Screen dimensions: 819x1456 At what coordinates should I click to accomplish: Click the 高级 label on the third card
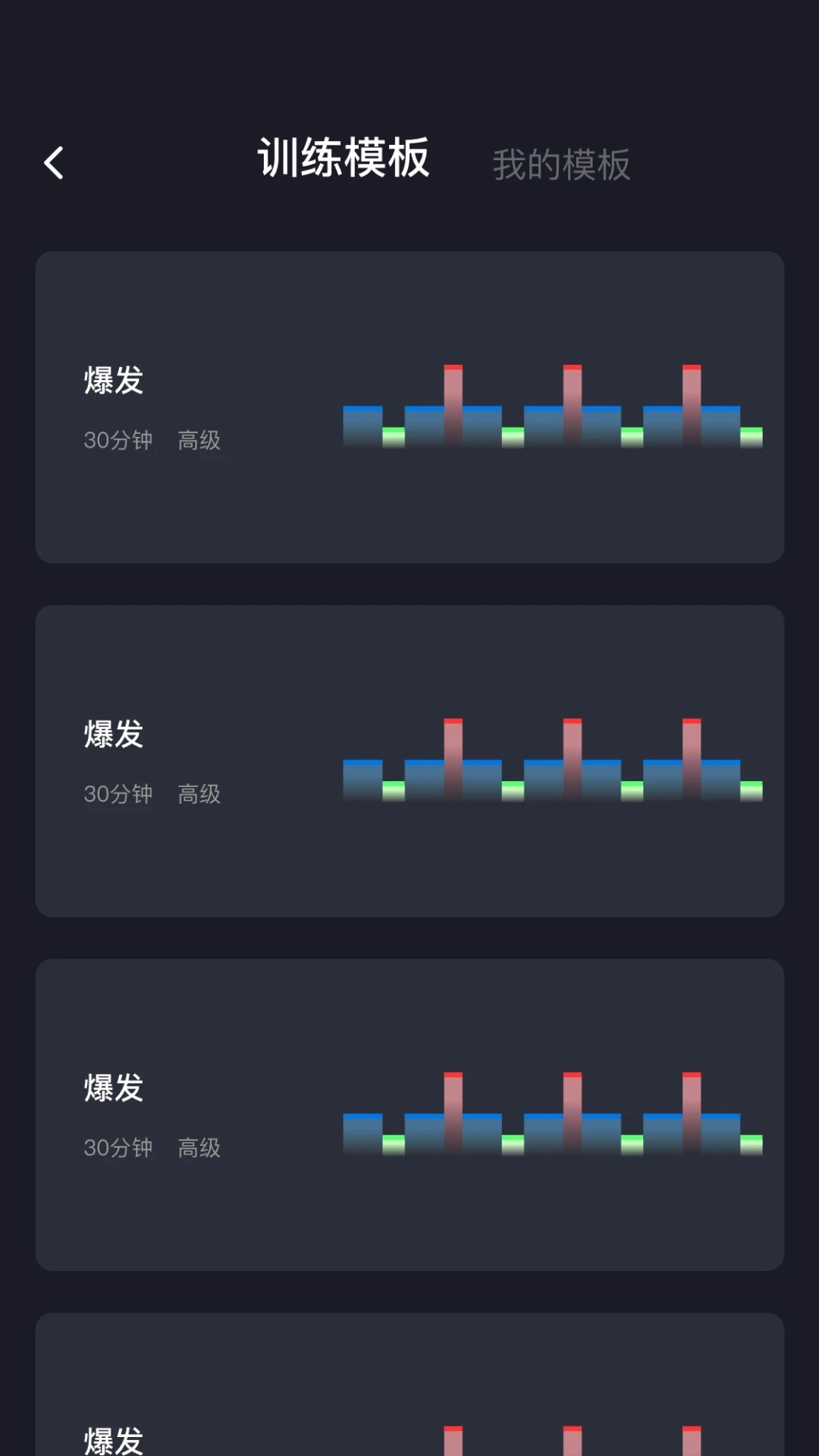[x=199, y=1147]
